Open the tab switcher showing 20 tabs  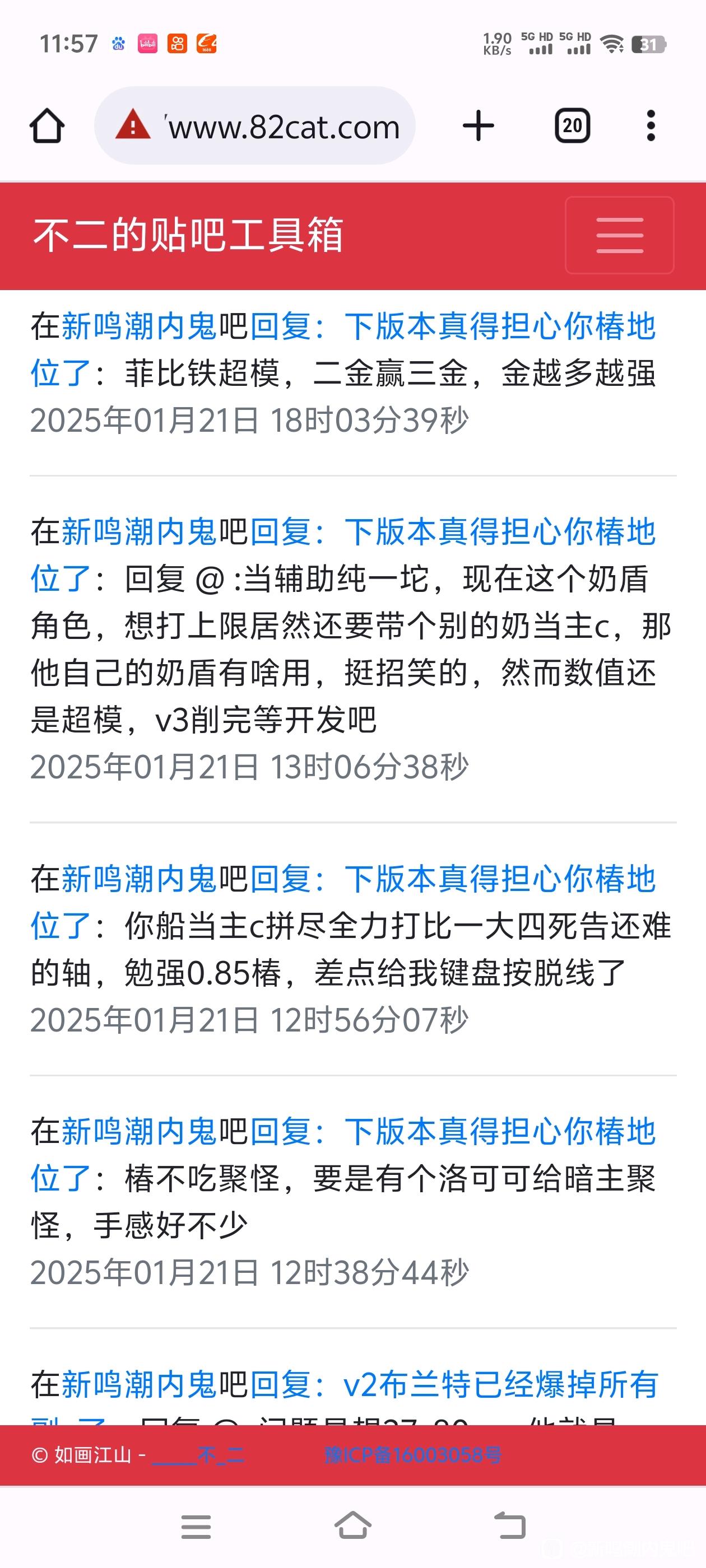573,126
